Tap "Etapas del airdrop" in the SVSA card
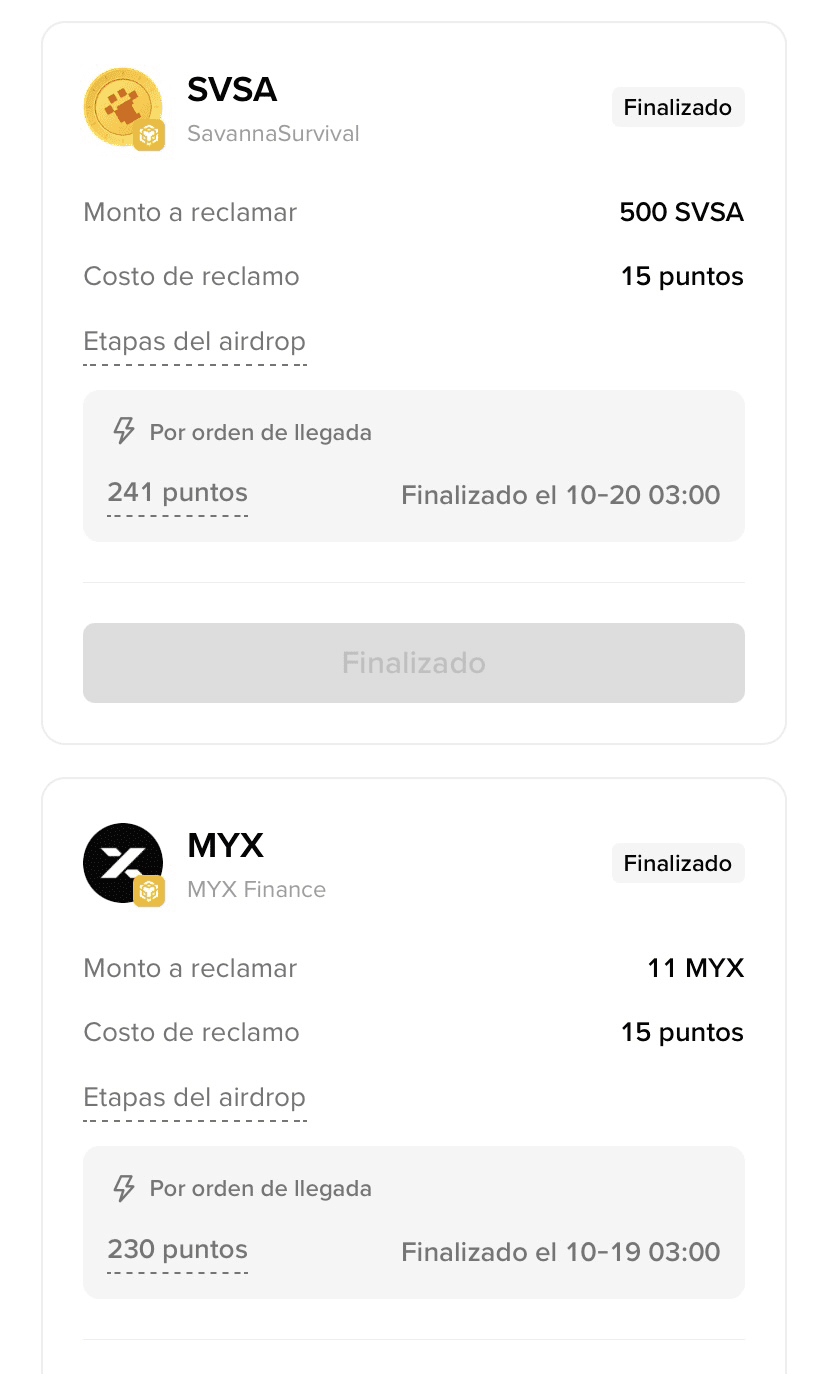The height and width of the screenshot is (1374, 828). [194, 342]
